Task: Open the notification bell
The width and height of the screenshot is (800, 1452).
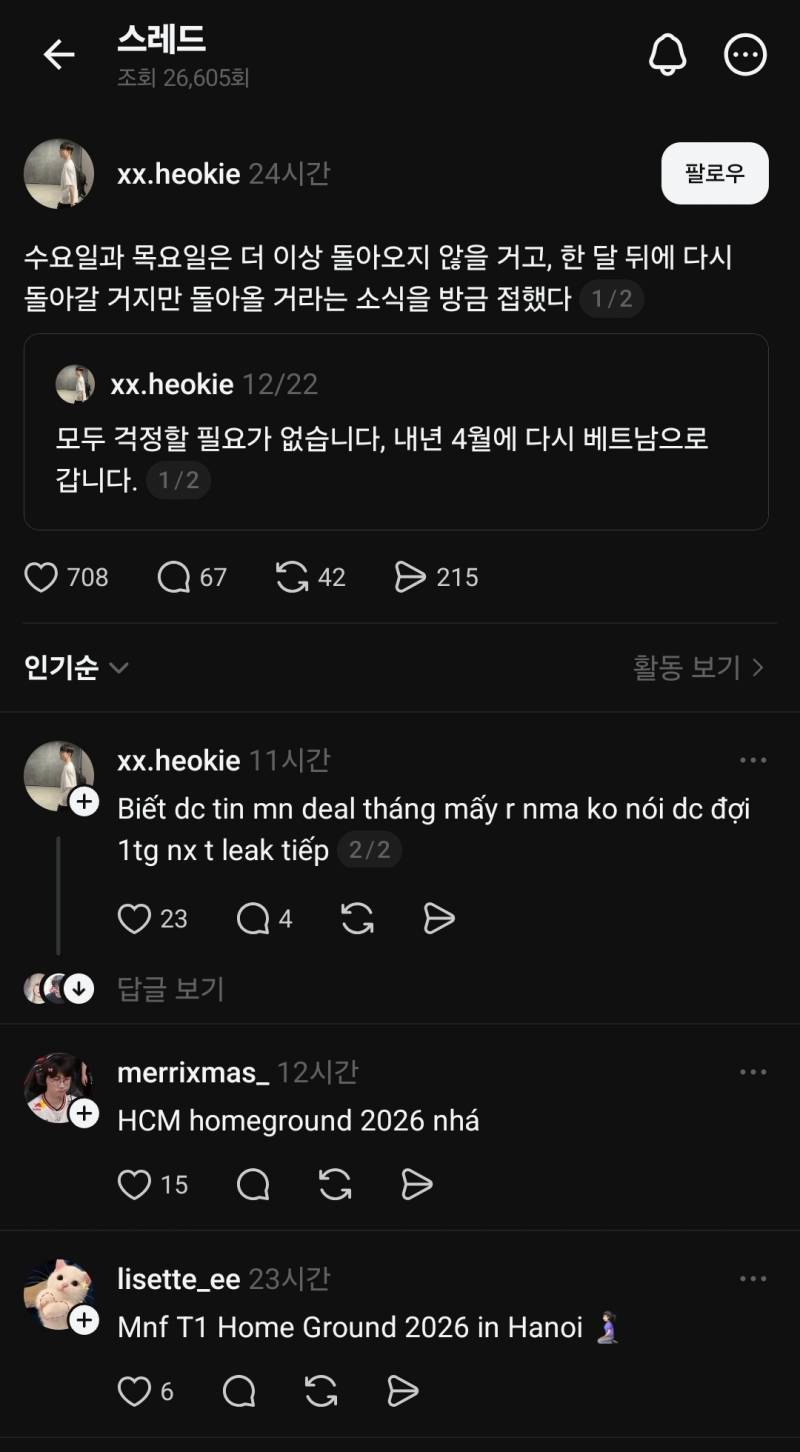Action: click(x=668, y=55)
